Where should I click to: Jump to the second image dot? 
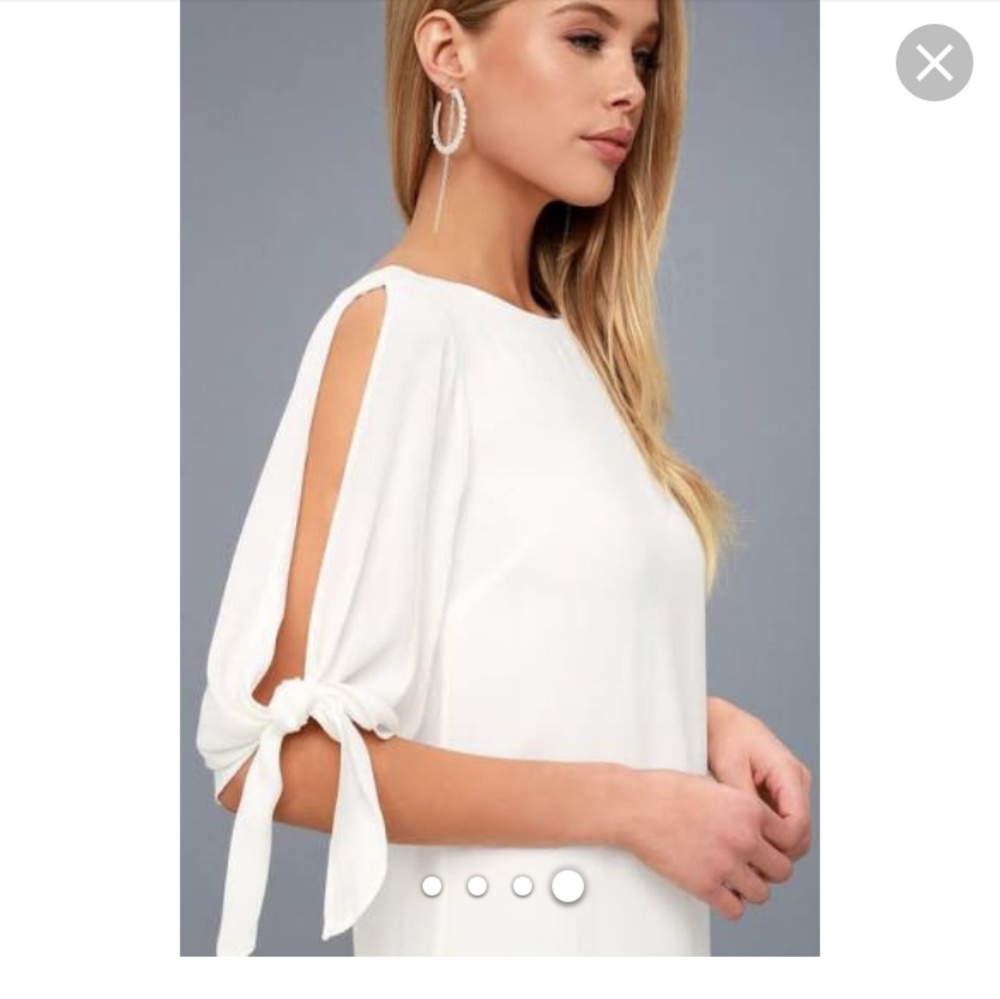pyautogui.click(x=477, y=885)
